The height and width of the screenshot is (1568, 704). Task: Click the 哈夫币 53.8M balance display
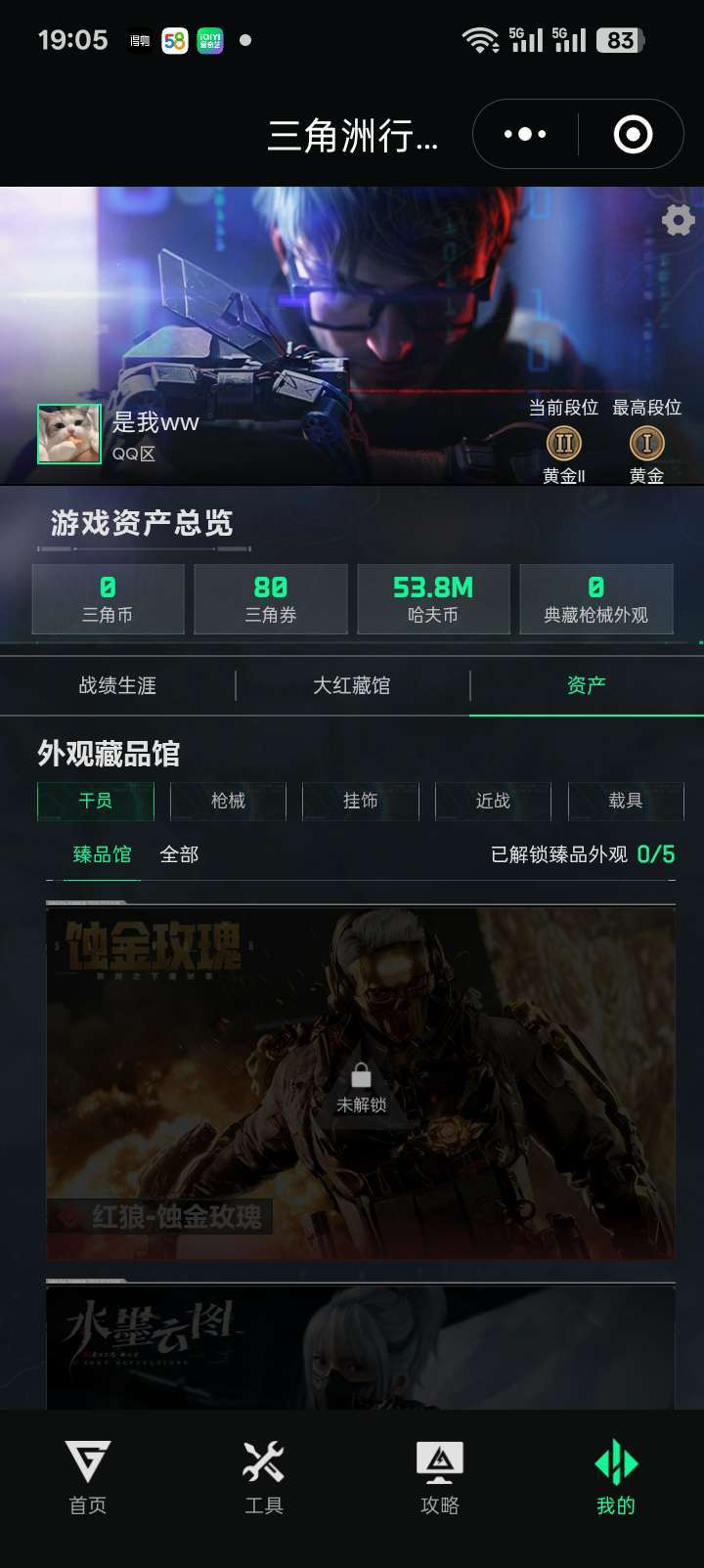click(434, 598)
